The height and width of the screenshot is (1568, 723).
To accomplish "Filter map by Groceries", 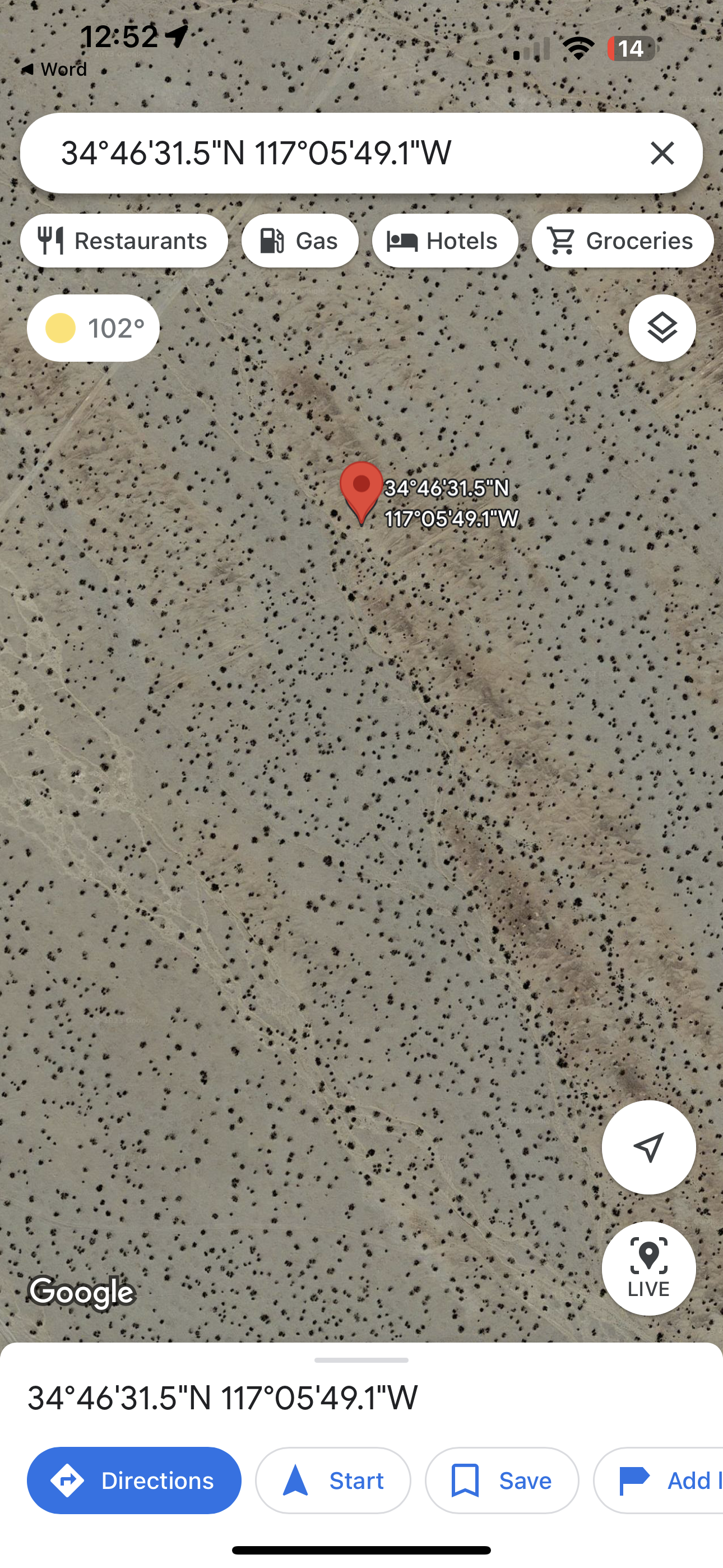I will [x=622, y=241].
